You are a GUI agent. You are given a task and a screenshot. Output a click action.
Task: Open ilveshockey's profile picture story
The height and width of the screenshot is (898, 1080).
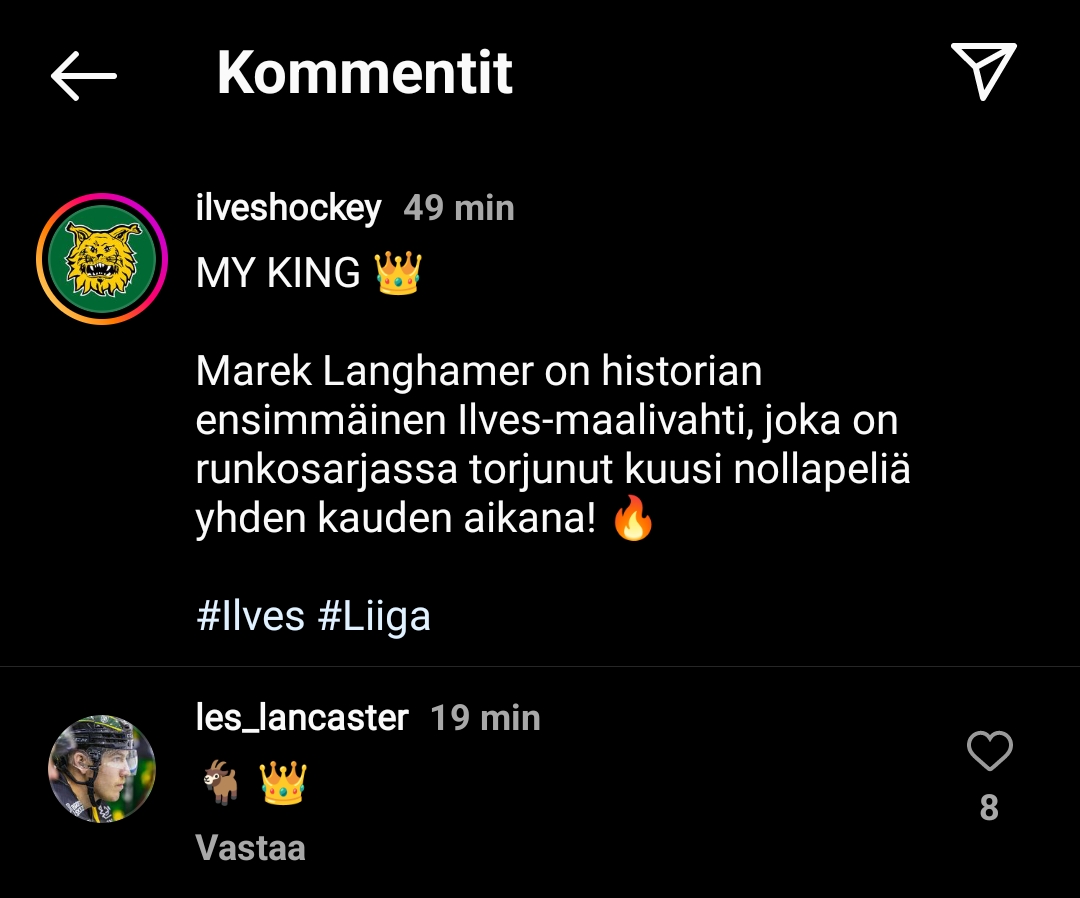click(101, 259)
